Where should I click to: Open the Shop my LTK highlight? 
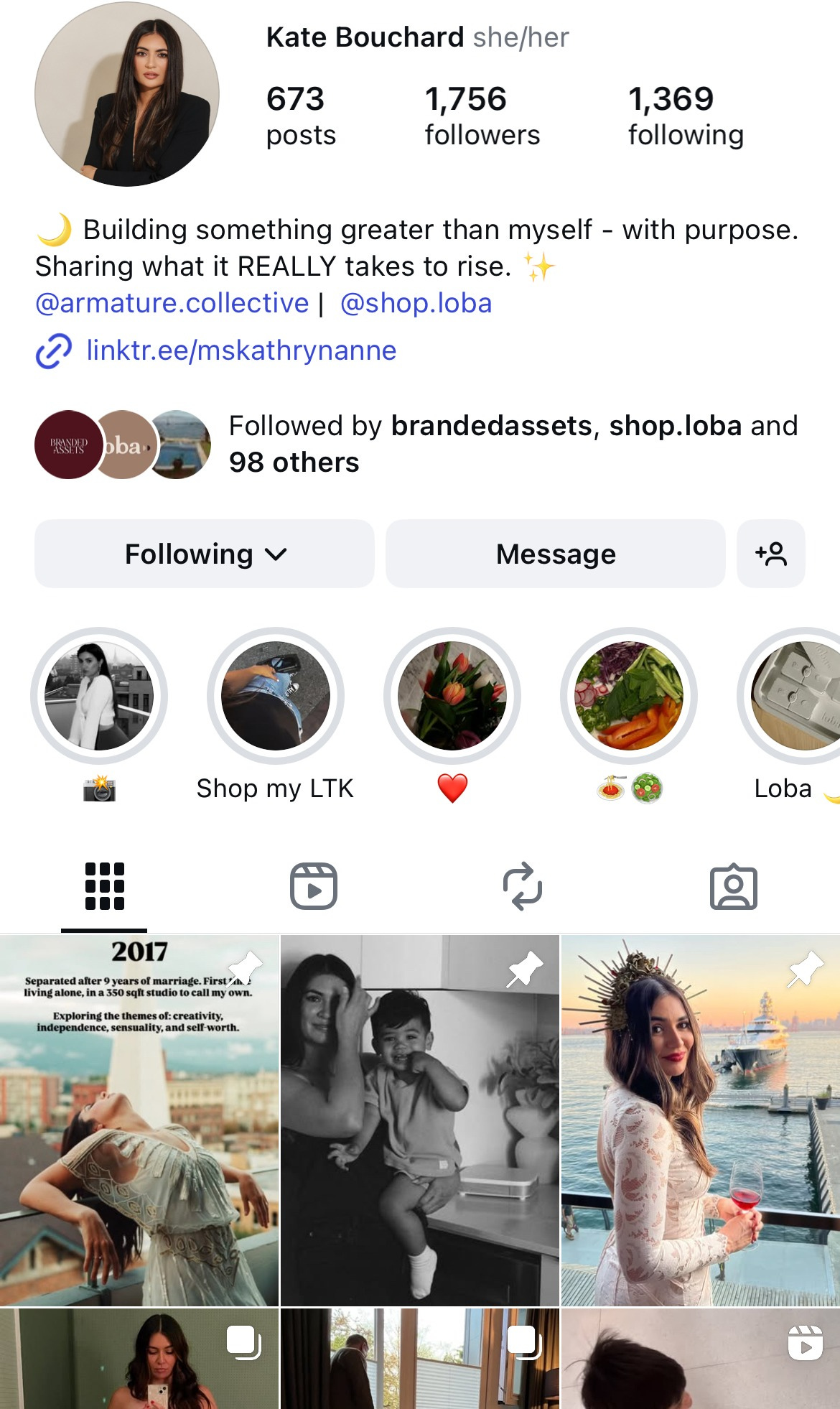(276, 696)
